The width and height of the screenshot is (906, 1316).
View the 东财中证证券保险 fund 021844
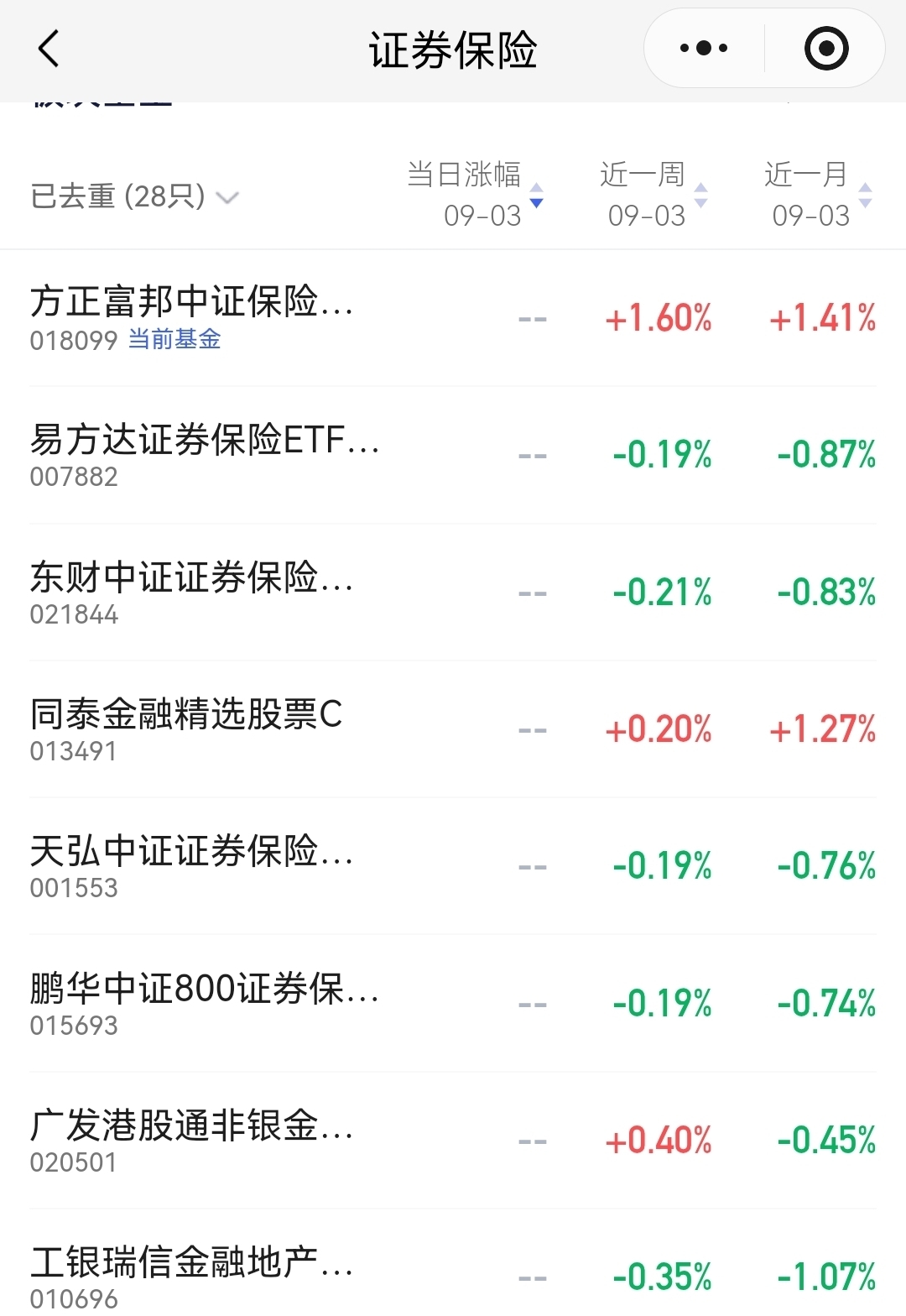pos(453,593)
